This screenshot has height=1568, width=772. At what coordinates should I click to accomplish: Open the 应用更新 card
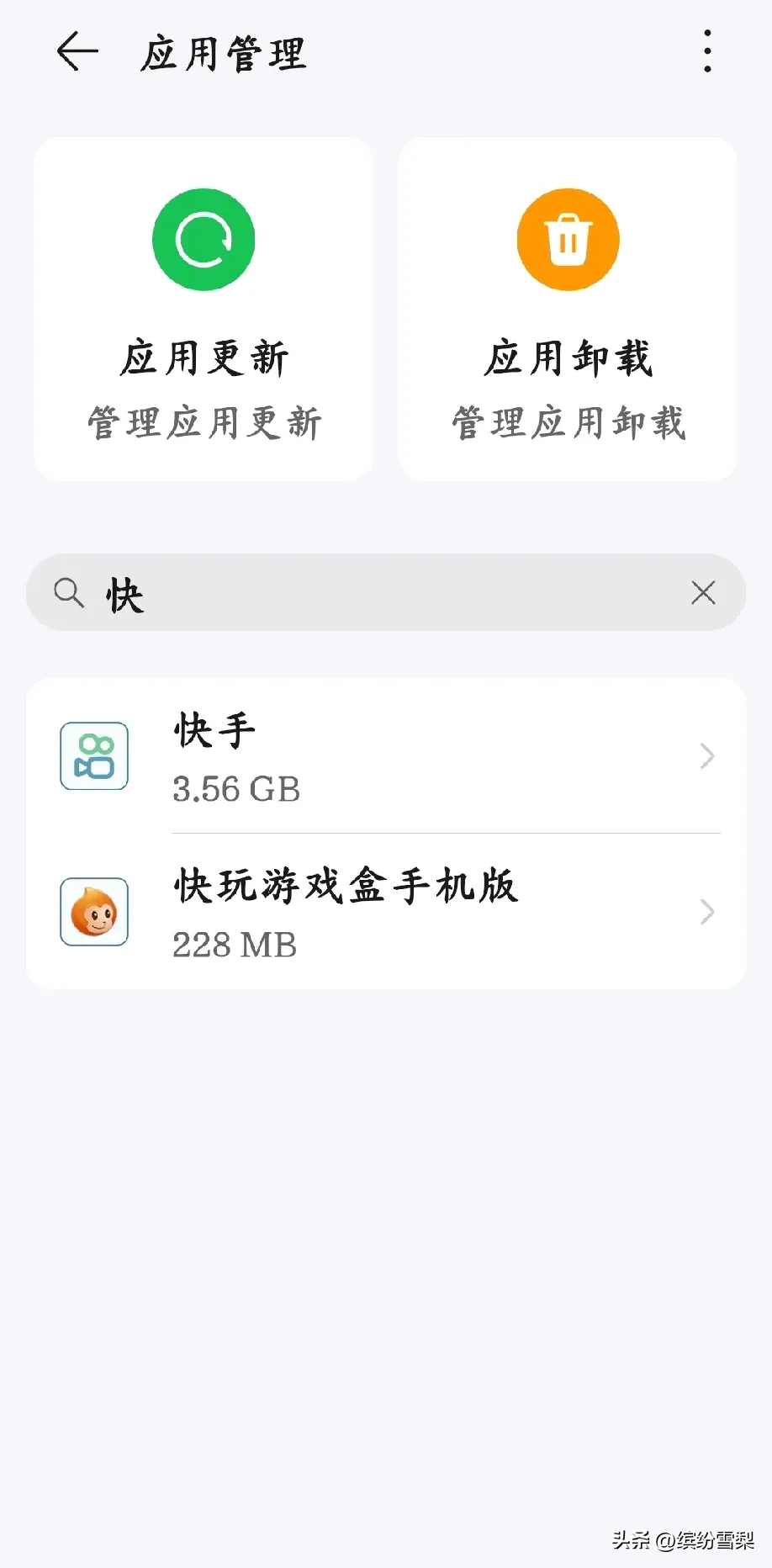point(204,309)
